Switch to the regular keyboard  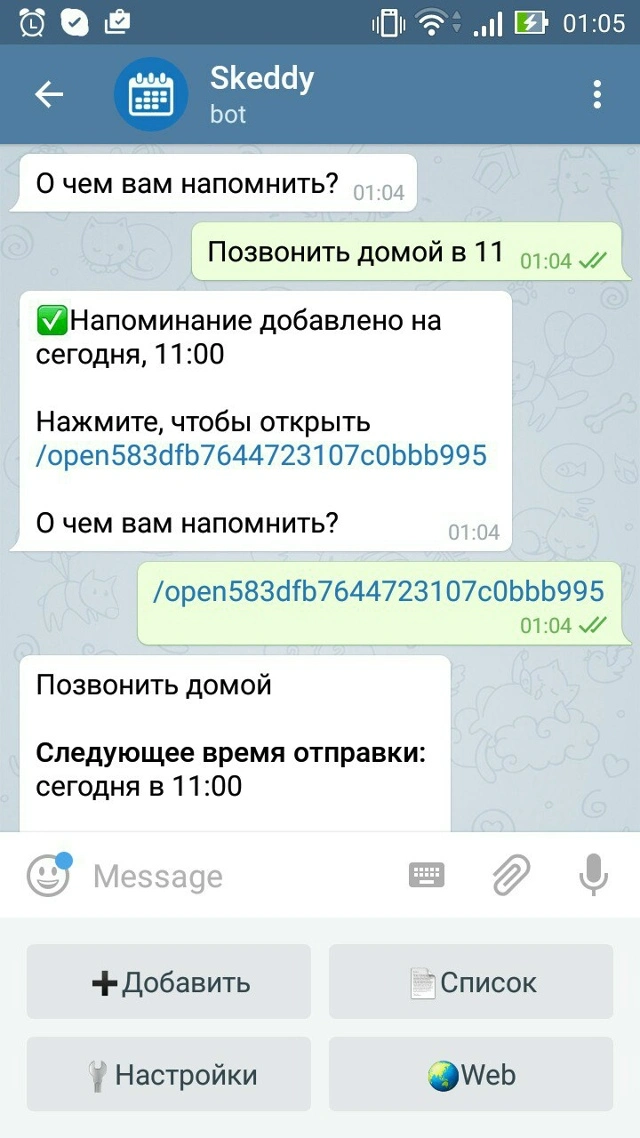coord(427,876)
